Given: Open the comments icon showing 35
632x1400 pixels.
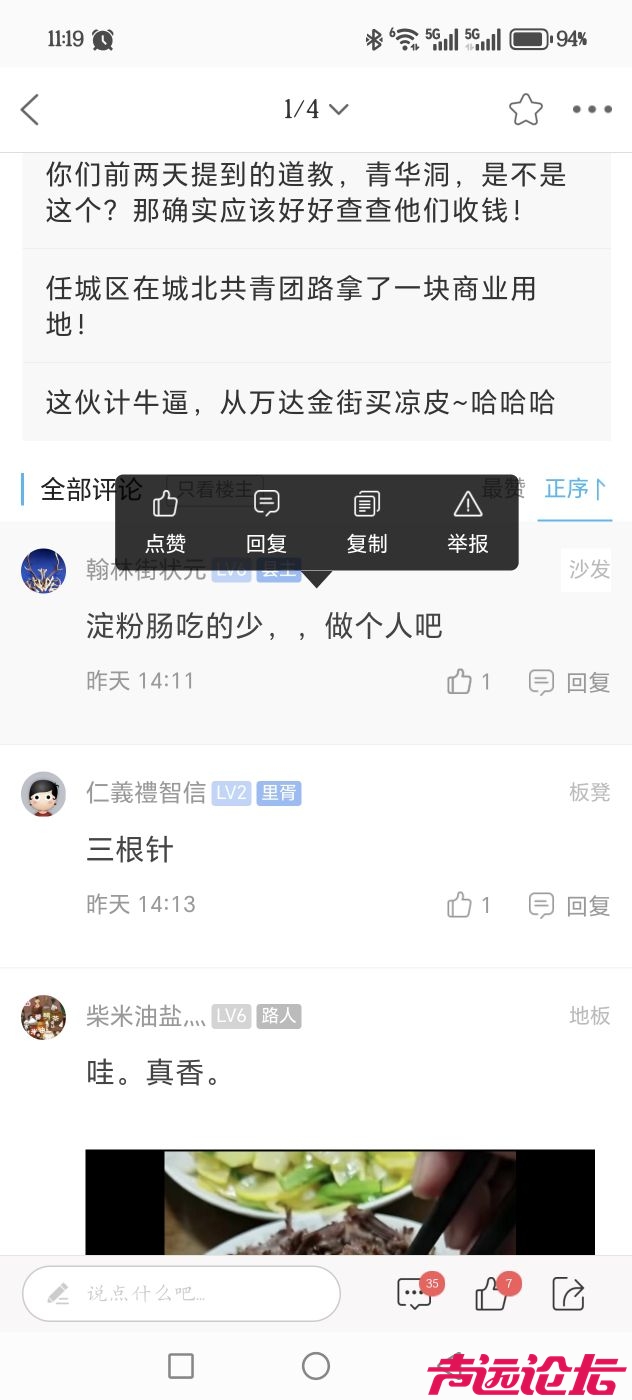Looking at the screenshot, I should (x=416, y=1293).
